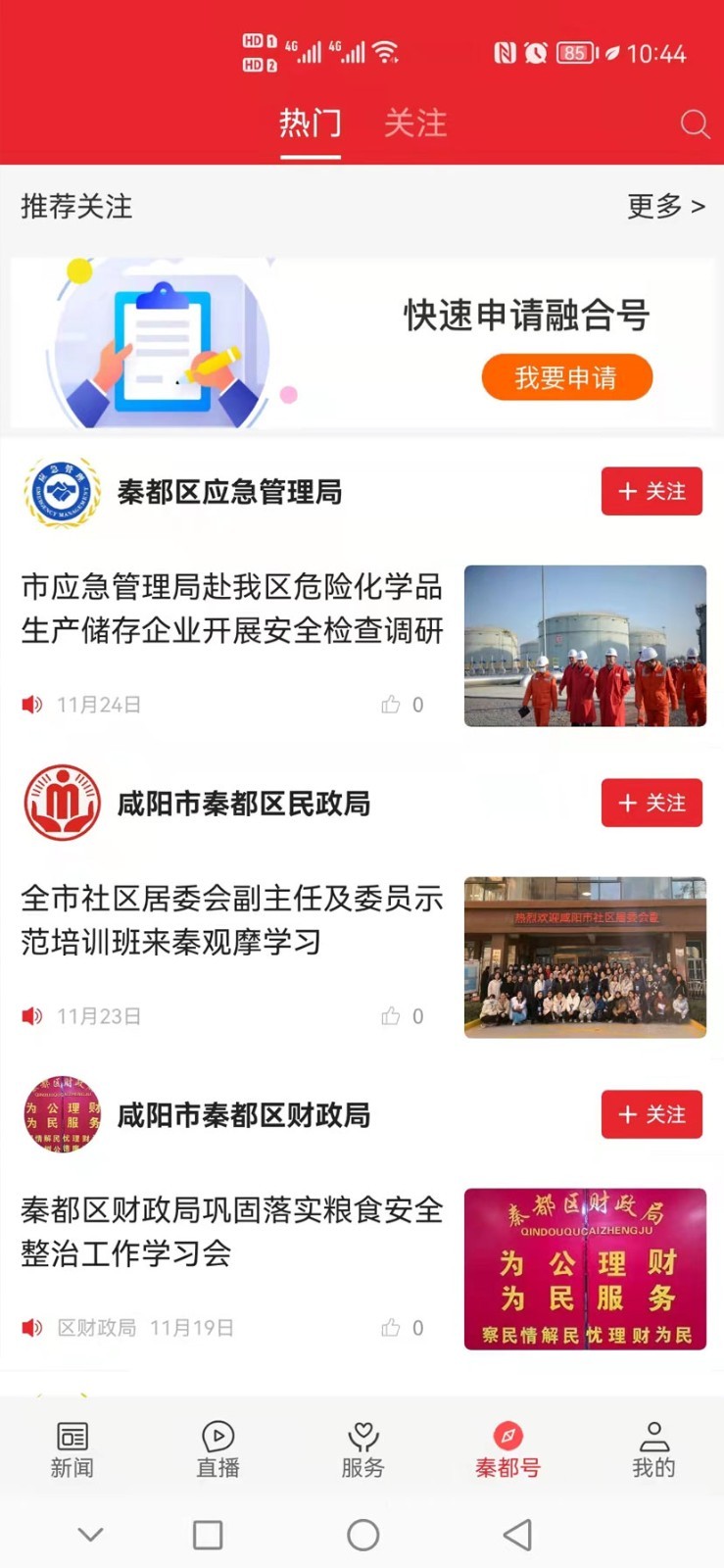Follow 咸阳市秦都区财政局 account
The width and height of the screenshot is (724, 1568).
click(x=651, y=1114)
